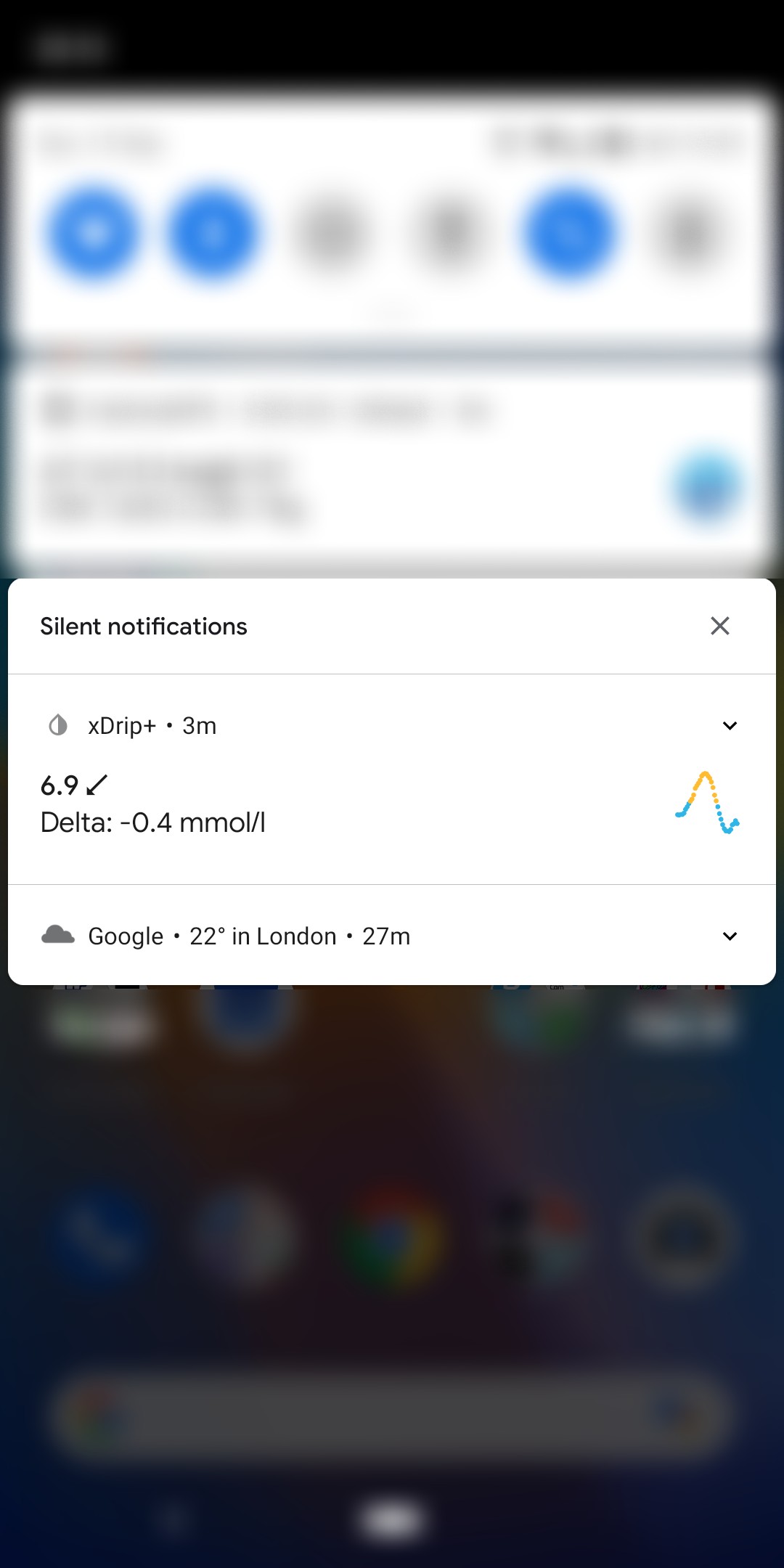Tap the glucose trend graph in the xDrip+ notification
This screenshot has height=1568, width=784.
tap(705, 806)
